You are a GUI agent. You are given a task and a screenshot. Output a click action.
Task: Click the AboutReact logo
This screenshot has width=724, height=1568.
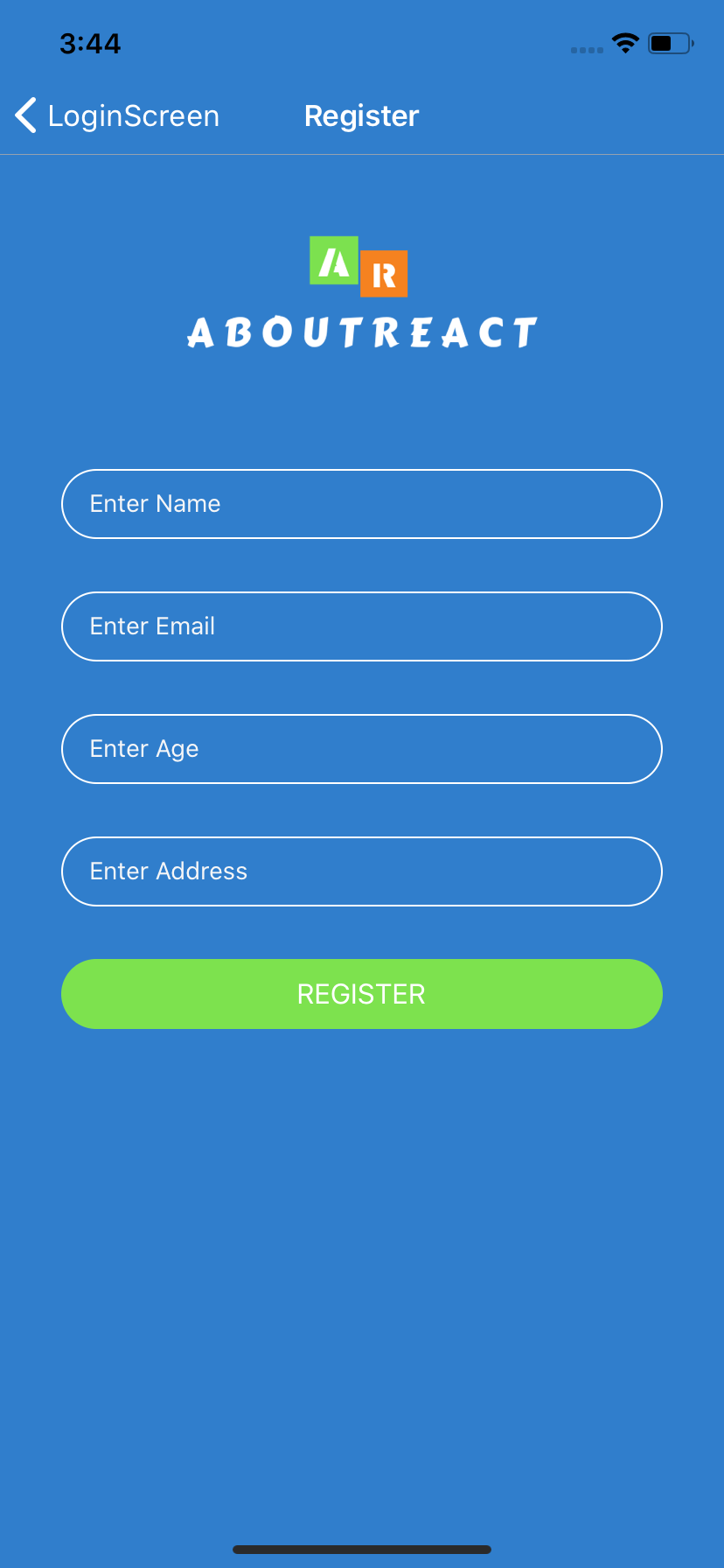[x=361, y=289]
